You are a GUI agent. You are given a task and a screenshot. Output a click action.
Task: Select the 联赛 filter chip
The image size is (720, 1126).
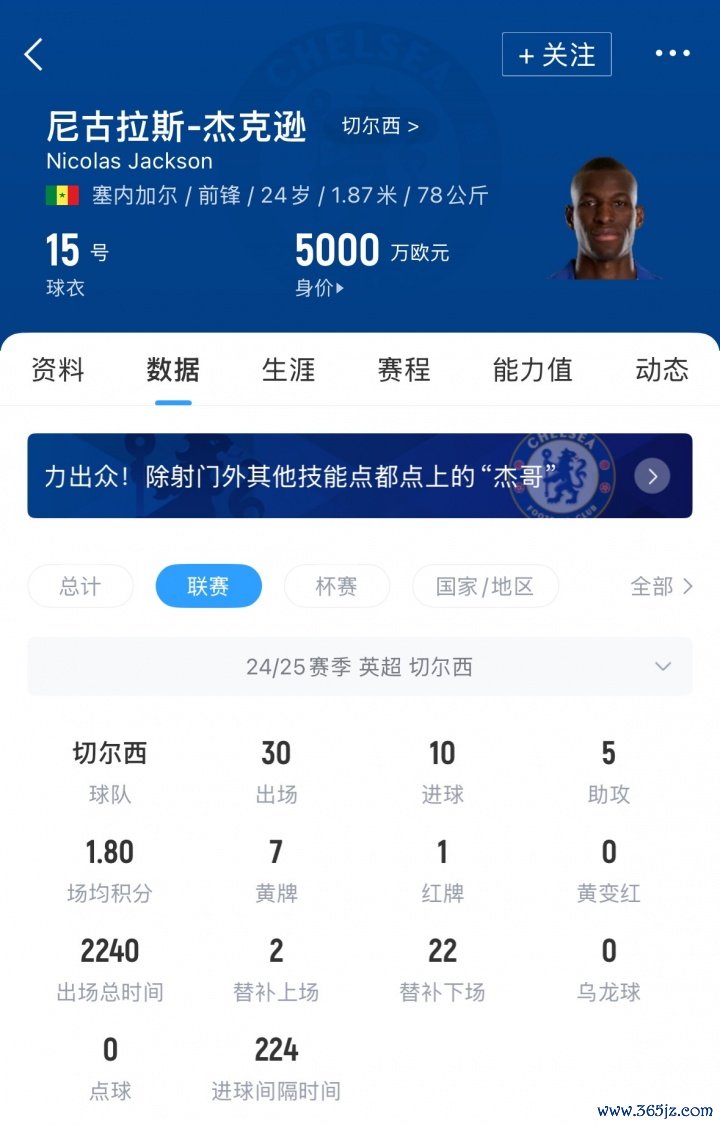point(208,586)
